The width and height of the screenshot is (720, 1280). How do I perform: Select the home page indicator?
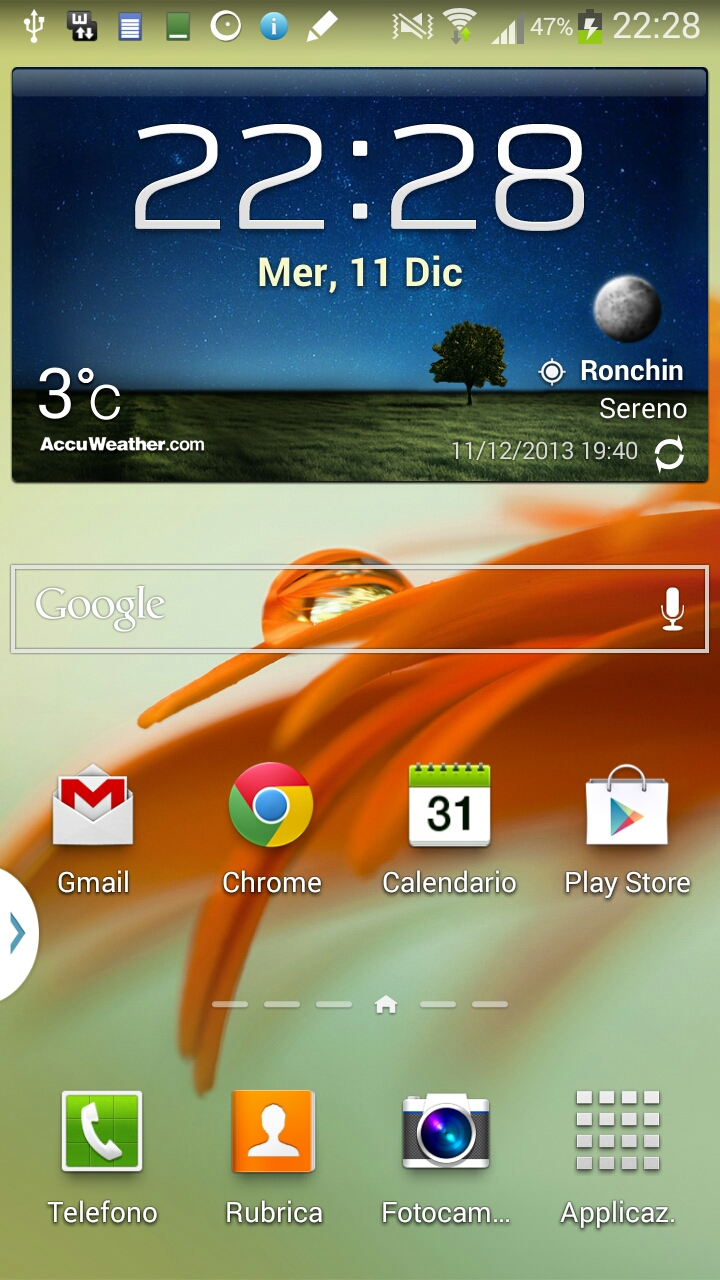(386, 1004)
